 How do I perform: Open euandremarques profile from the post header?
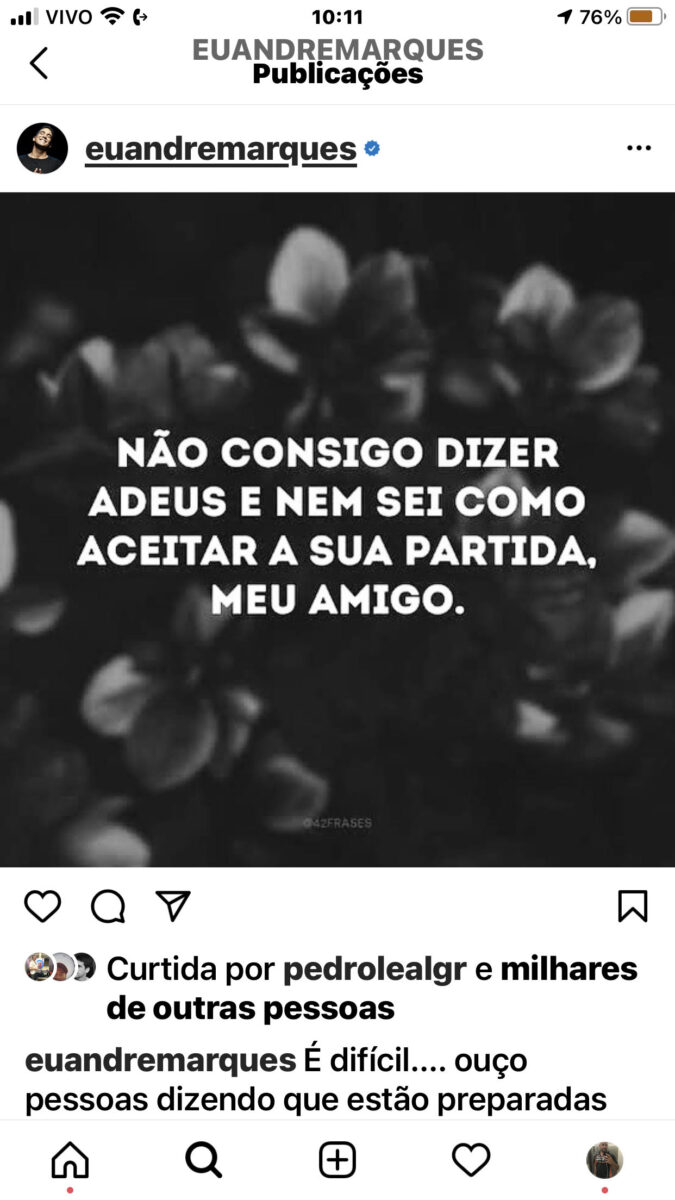[x=221, y=149]
